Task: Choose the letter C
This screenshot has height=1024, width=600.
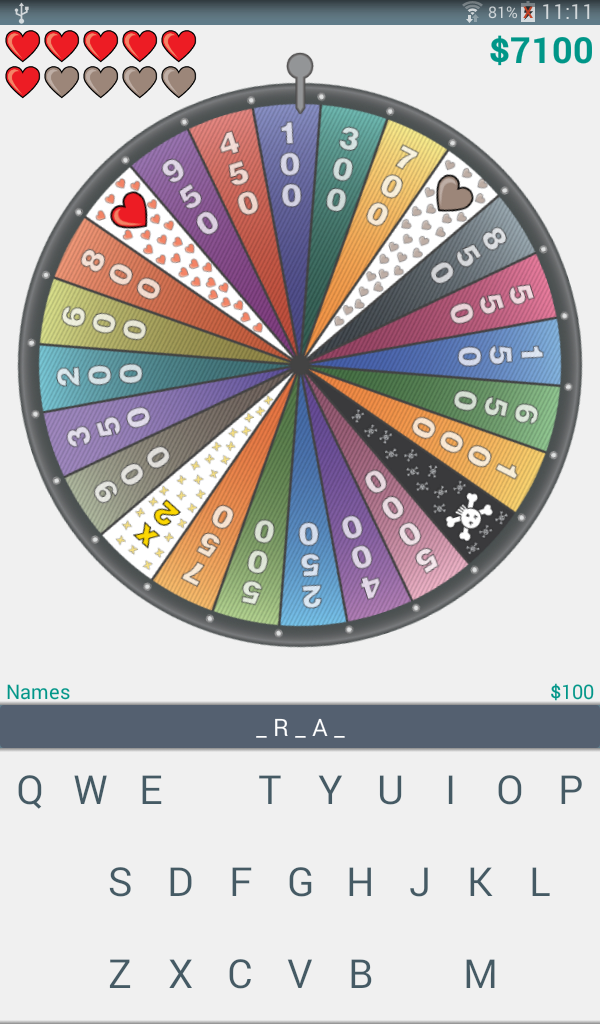Action: tap(240, 974)
